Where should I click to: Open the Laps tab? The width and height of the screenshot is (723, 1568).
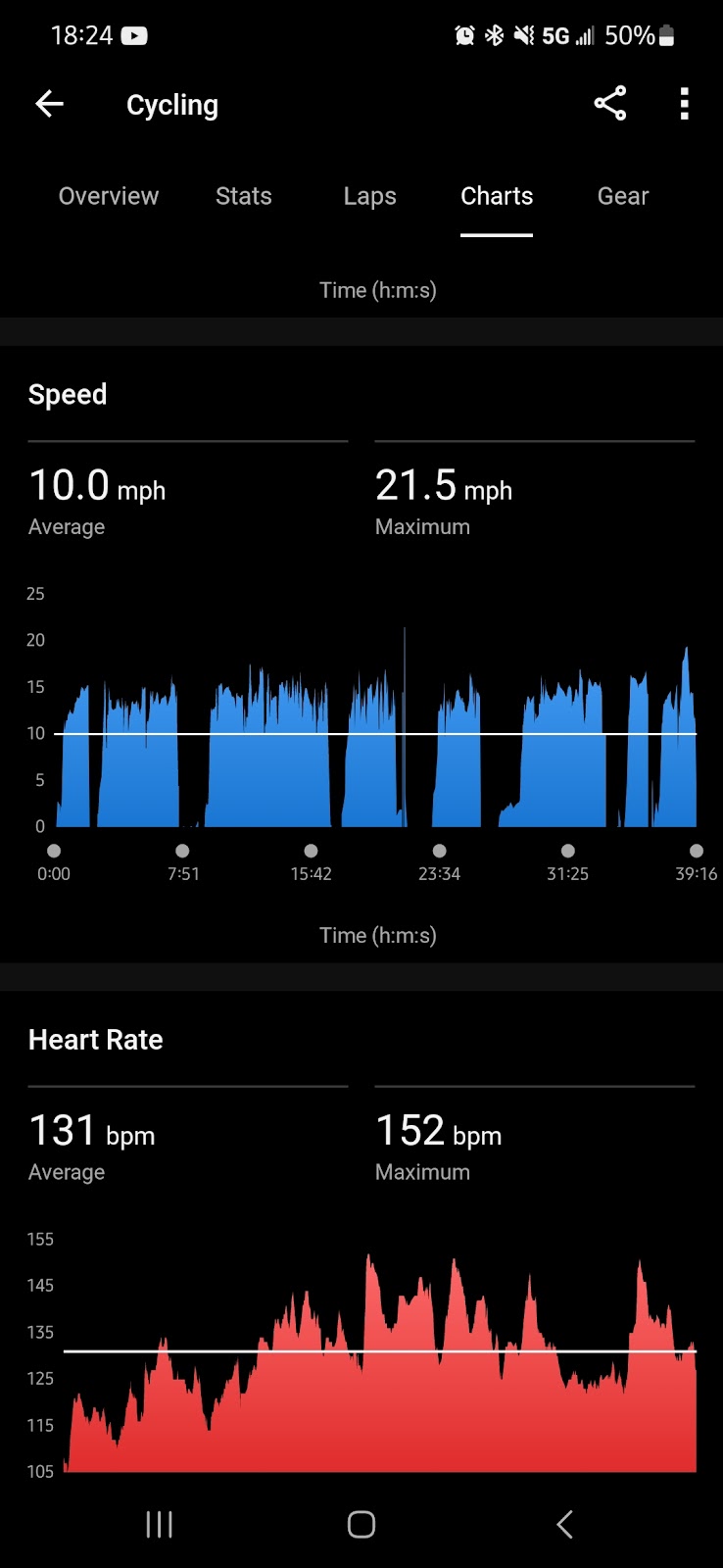pos(369,196)
